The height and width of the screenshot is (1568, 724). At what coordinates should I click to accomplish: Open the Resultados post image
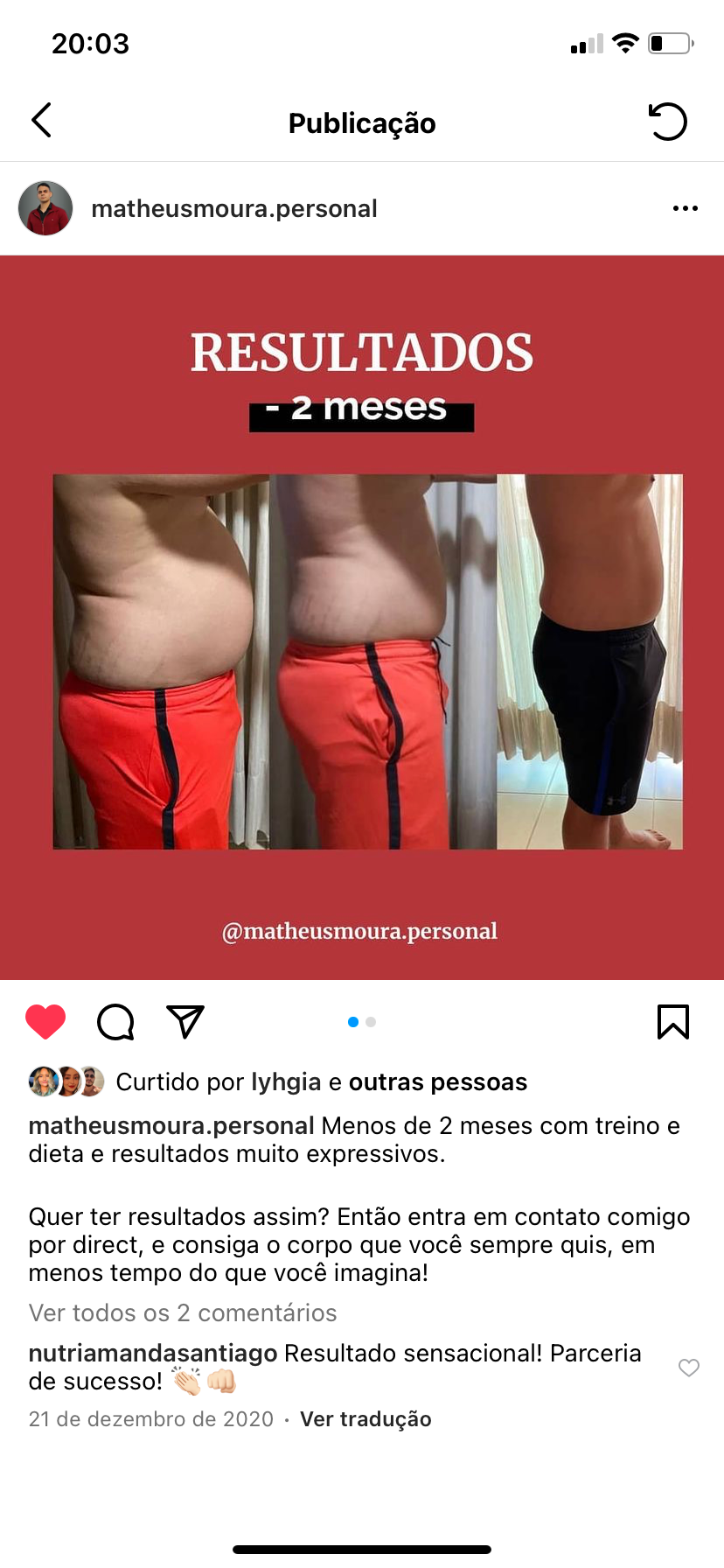tap(362, 617)
